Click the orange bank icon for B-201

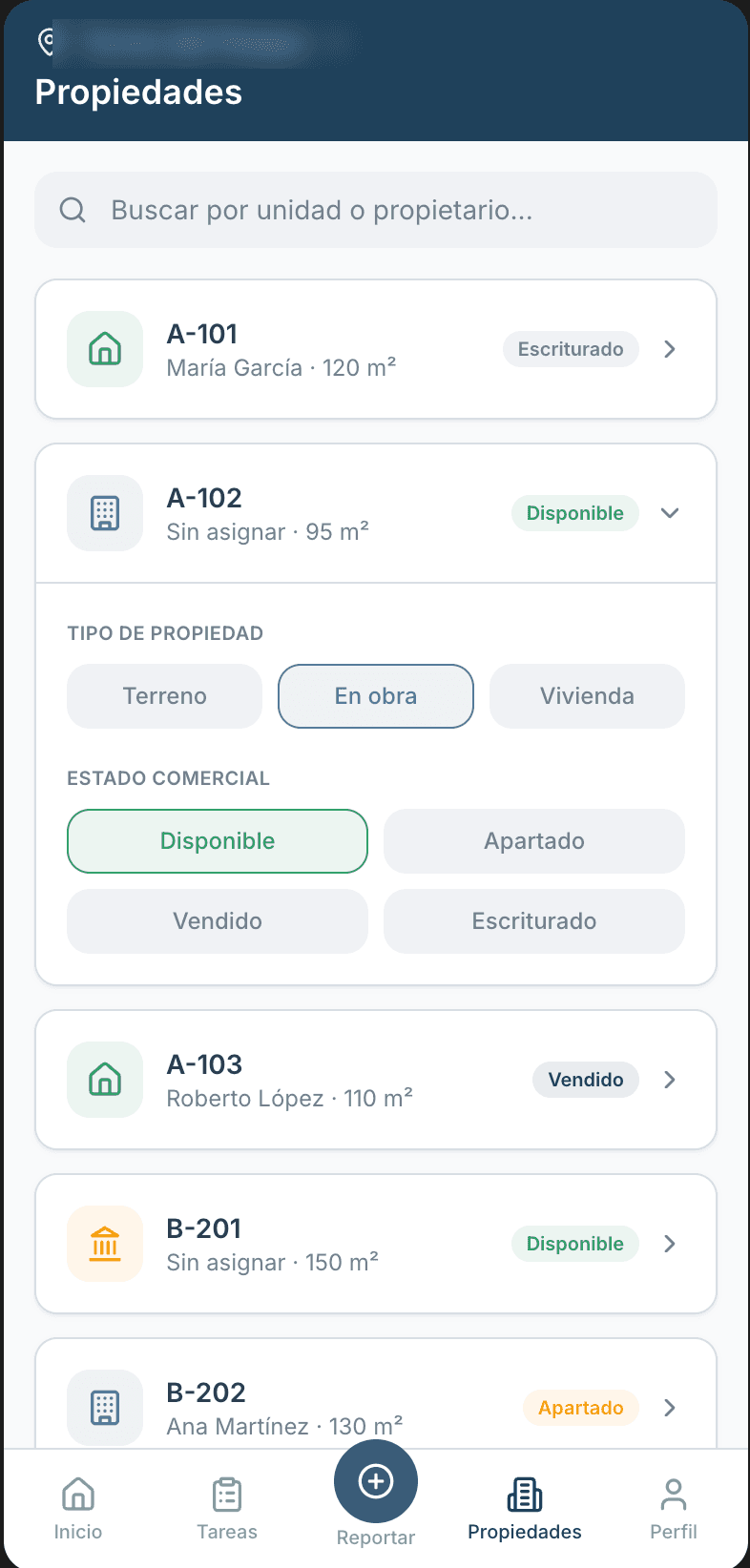point(105,1243)
